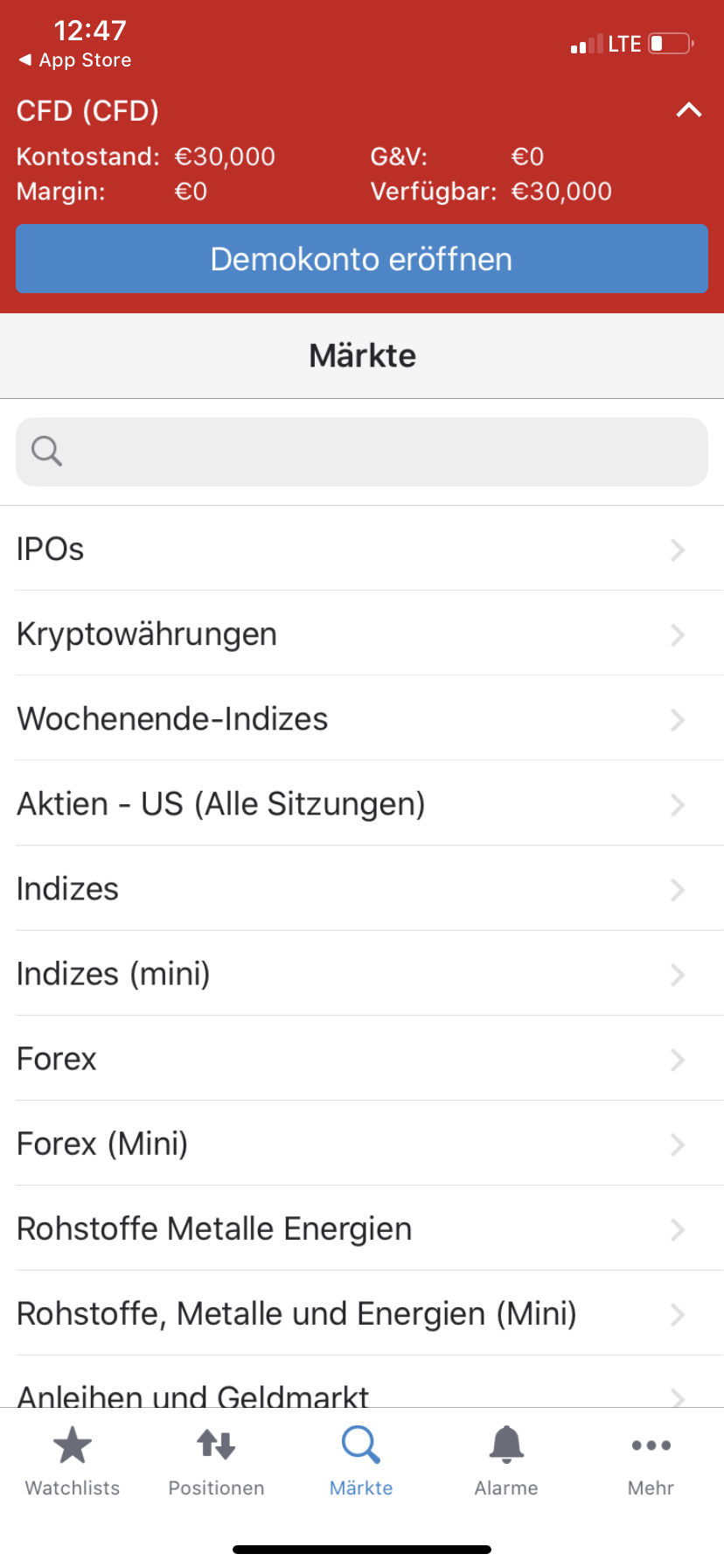
Task: Open the Forex category
Action: click(362, 1058)
